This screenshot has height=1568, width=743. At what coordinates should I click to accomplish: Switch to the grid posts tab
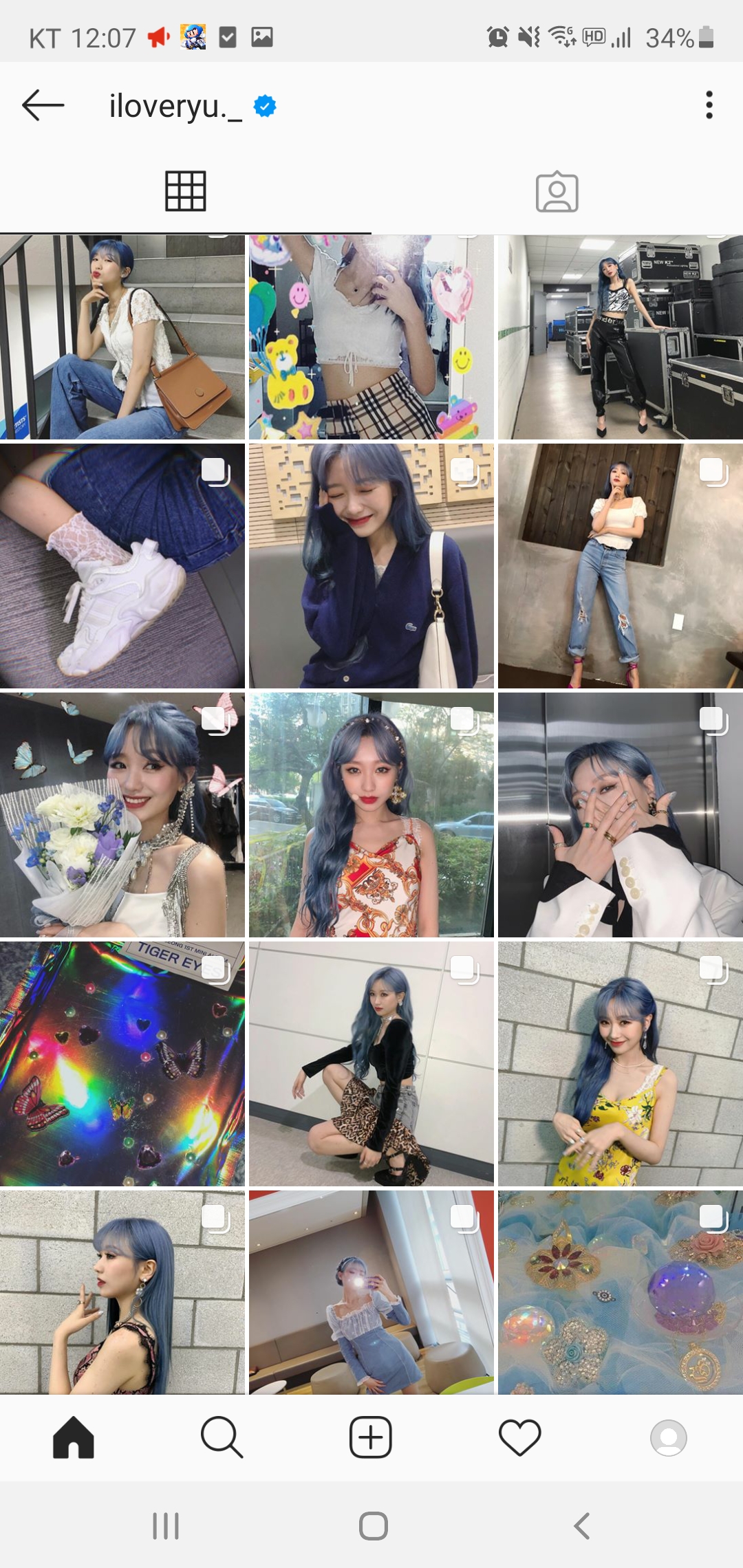pyautogui.click(x=185, y=191)
